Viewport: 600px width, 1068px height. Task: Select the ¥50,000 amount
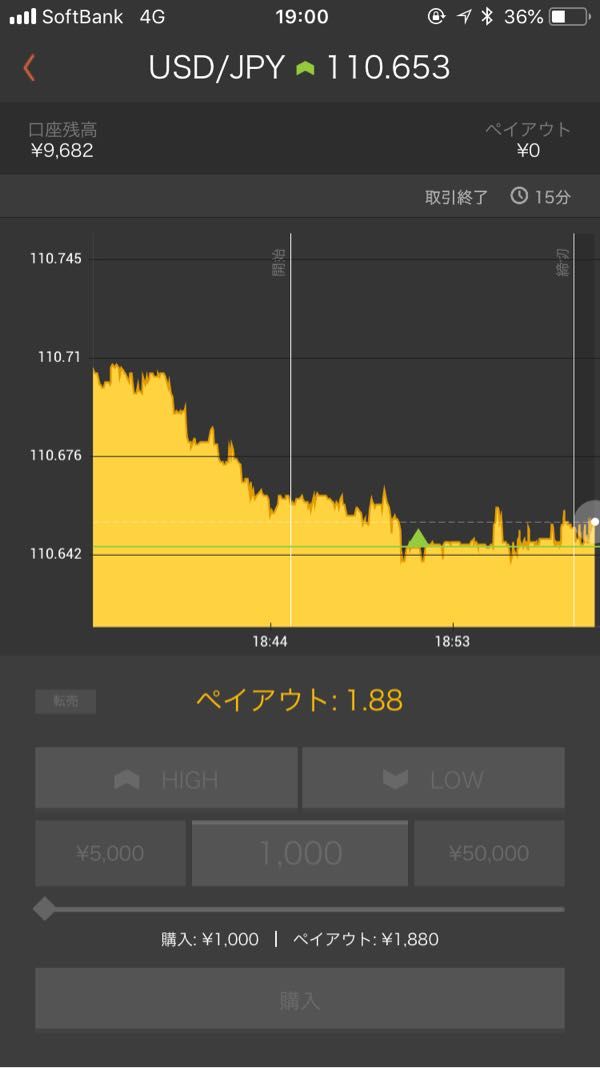(489, 853)
